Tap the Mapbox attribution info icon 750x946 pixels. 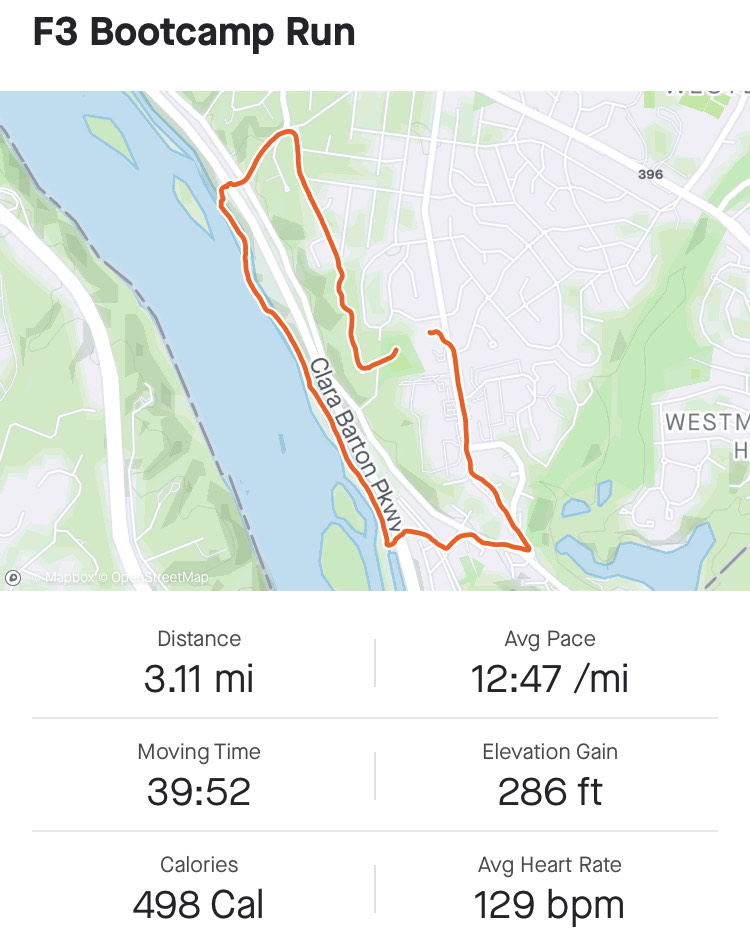pos(13,577)
